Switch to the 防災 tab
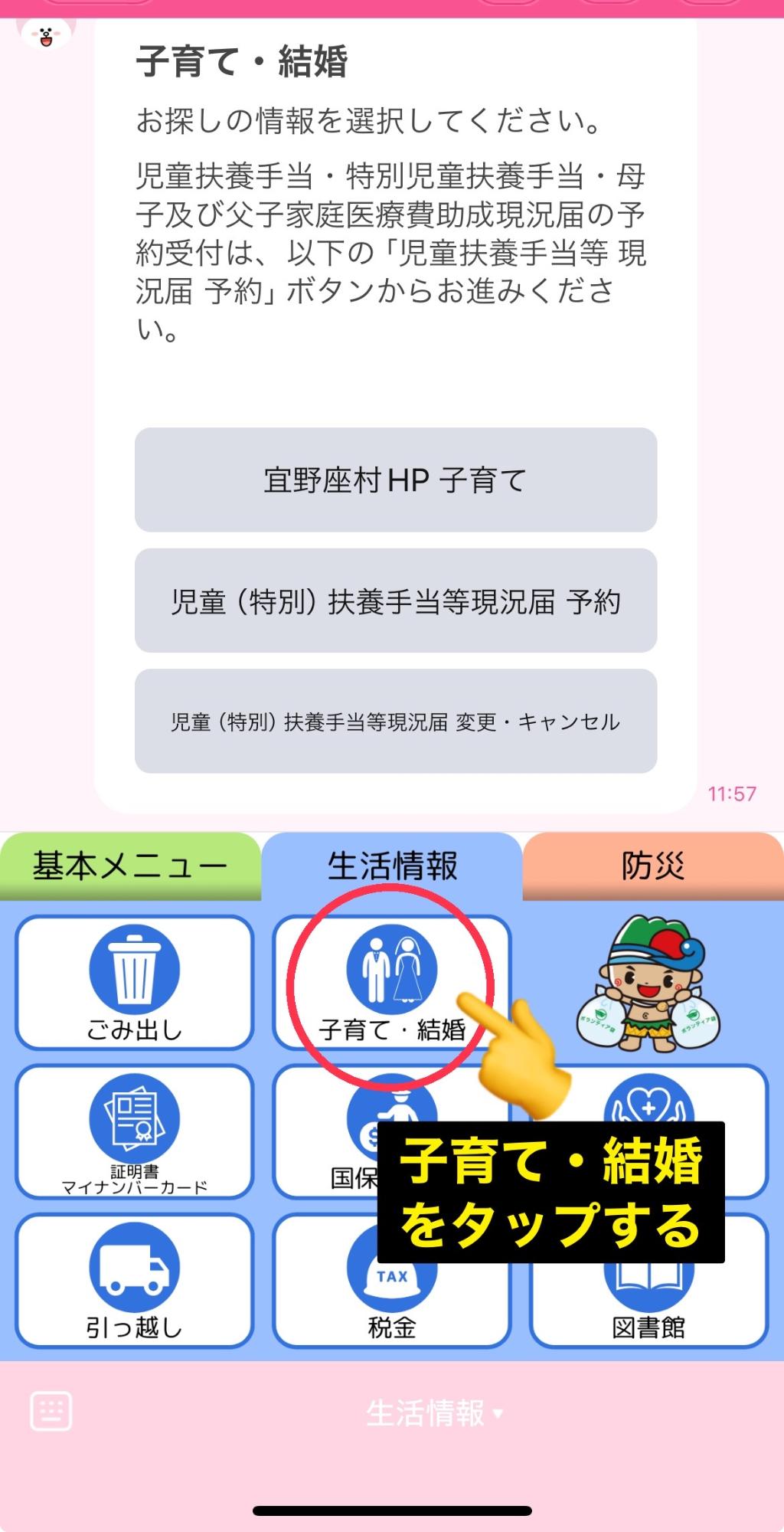784x1532 pixels. (x=652, y=866)
